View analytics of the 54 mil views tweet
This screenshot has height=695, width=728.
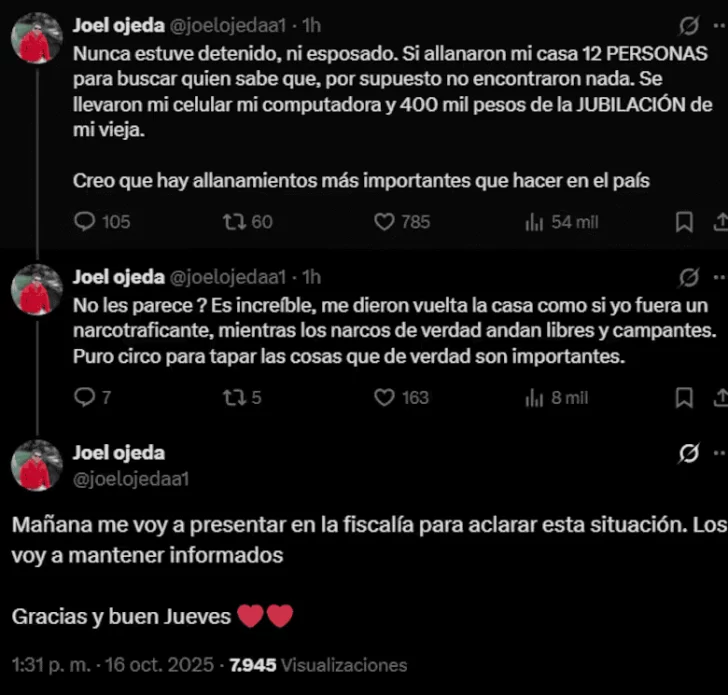click(x=533, y=222)
